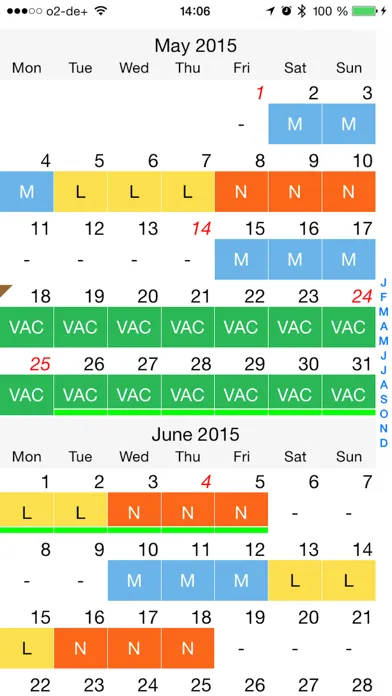
Task: Jump to February using the F index letter
Action: coord(384,297)
